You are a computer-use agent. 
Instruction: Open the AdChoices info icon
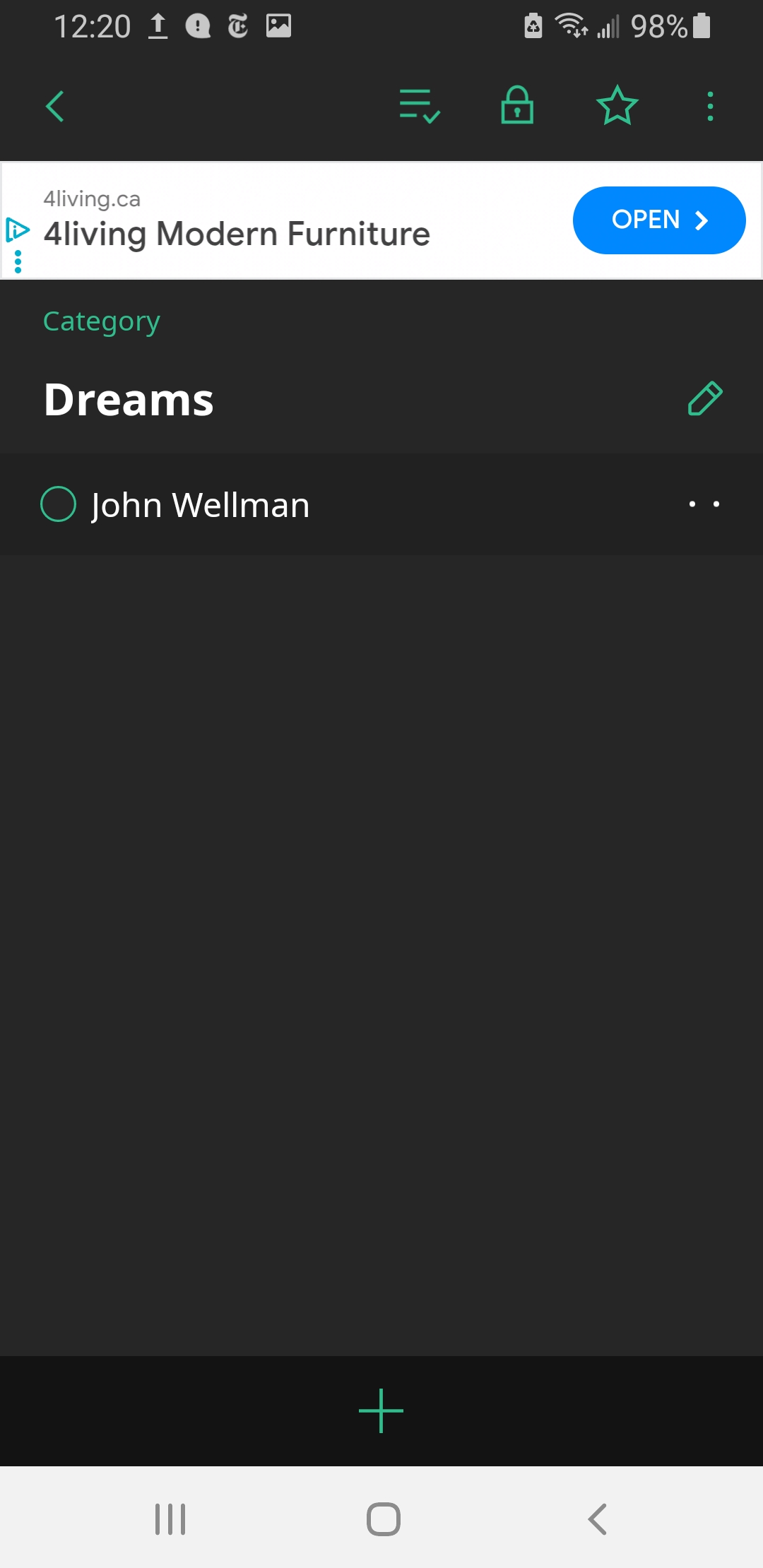coord(17,230)
